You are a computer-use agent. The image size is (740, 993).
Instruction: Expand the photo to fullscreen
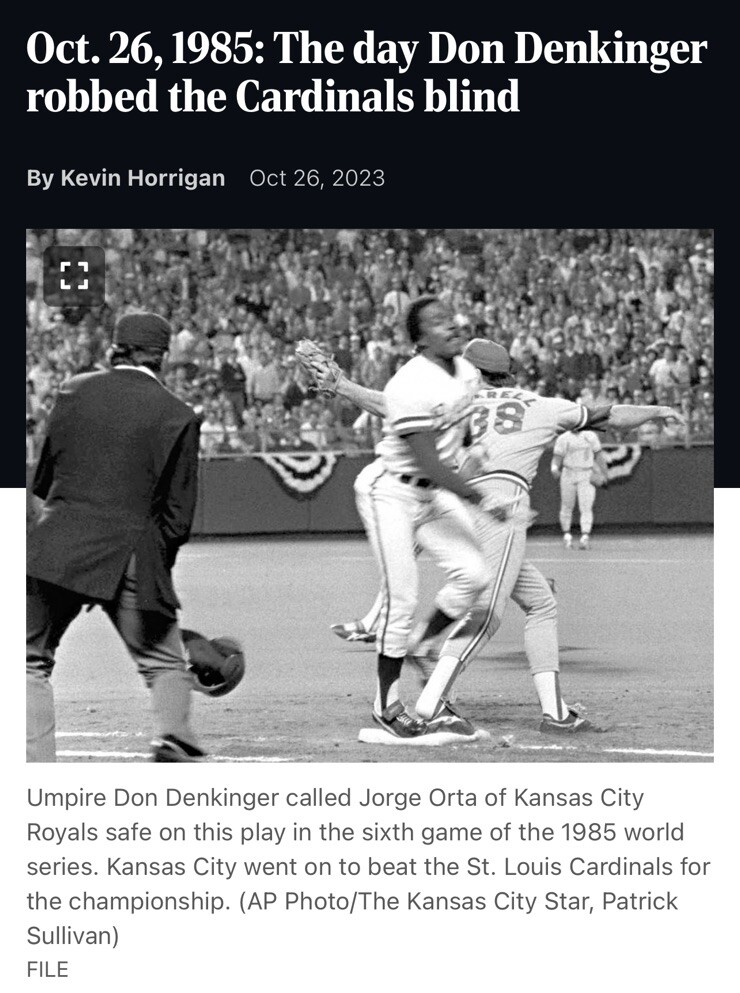74,275
